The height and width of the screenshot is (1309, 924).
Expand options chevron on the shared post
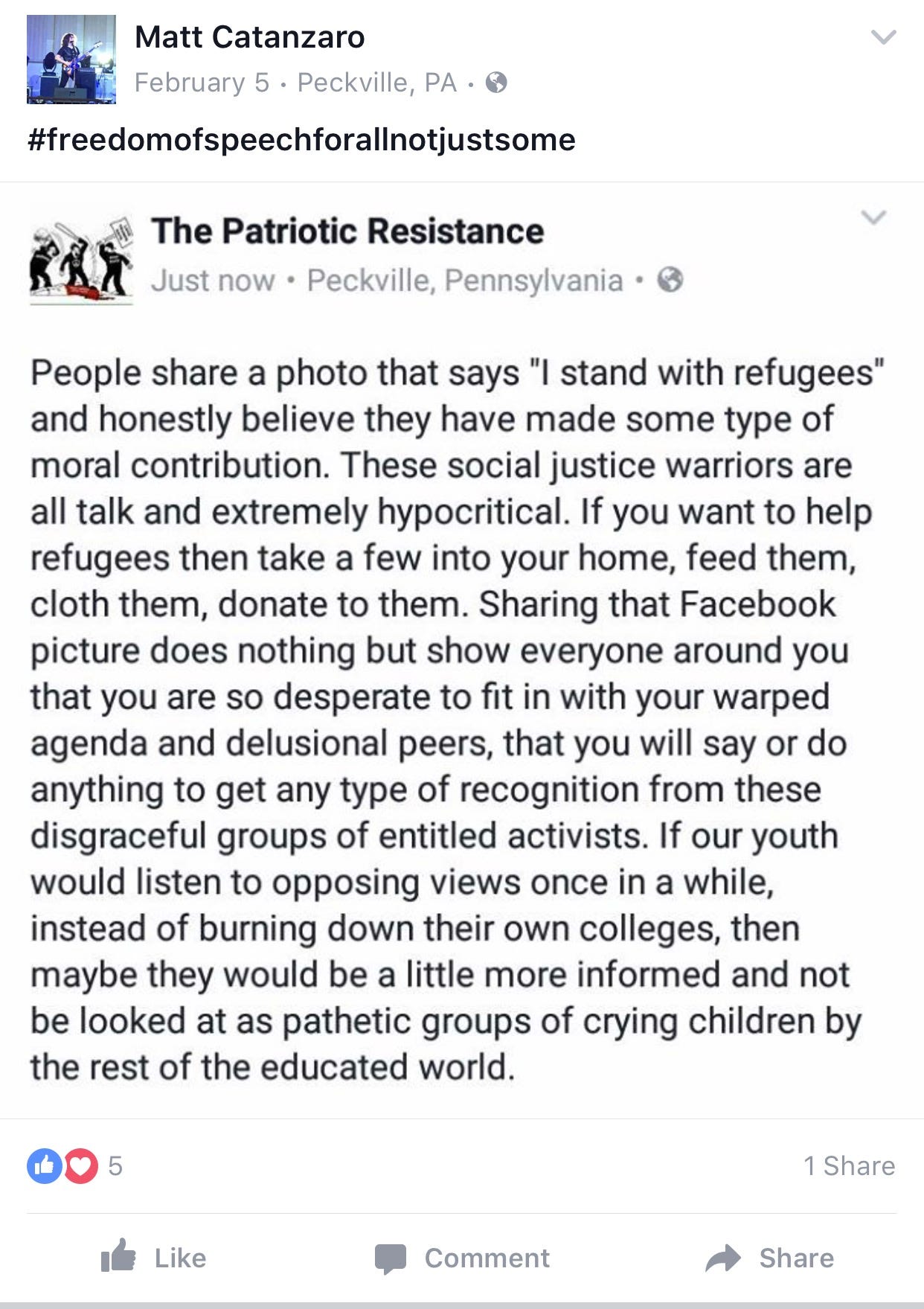tap(873, 217)
